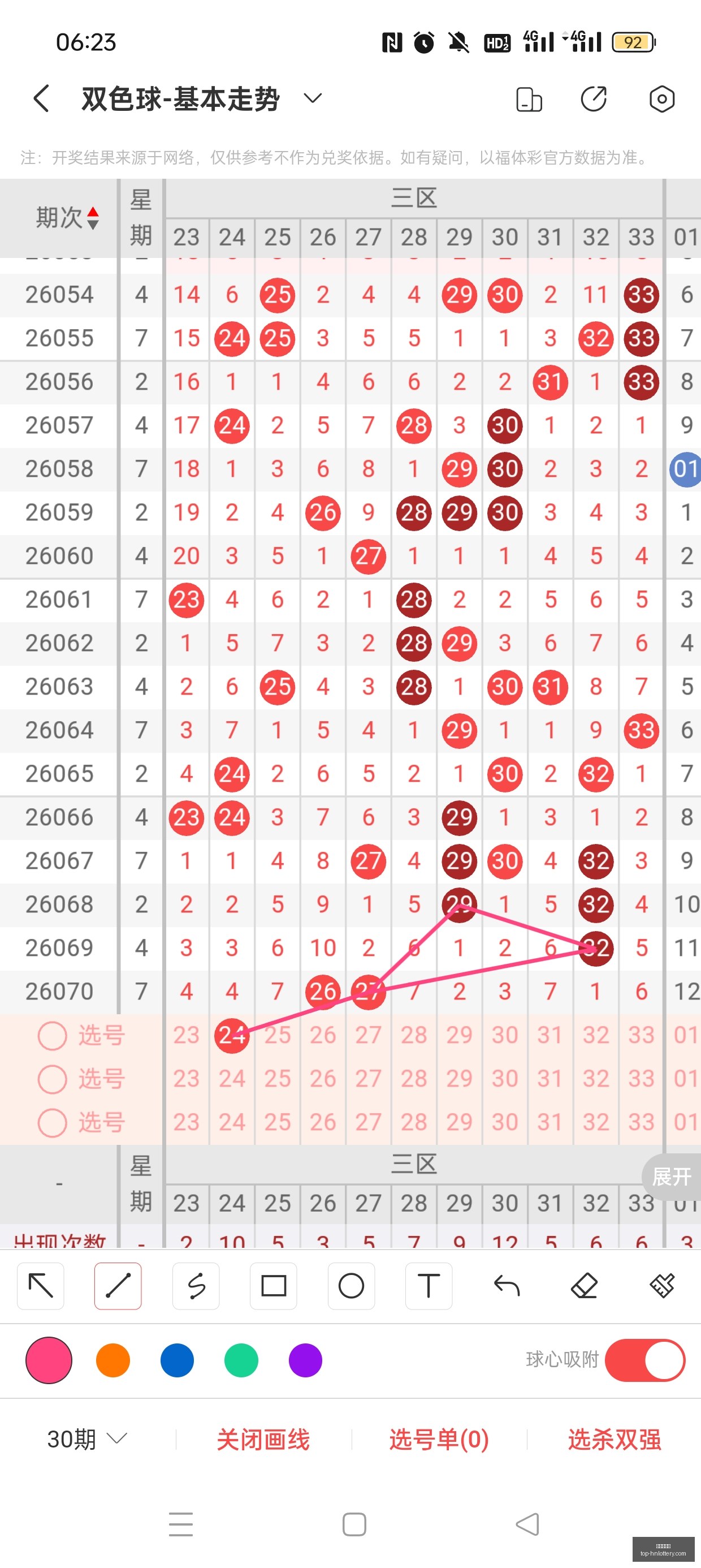The width and height of the screenshot is (701, 1568).
Task: Pick the orange line color
Action: tap(113, 1360)
